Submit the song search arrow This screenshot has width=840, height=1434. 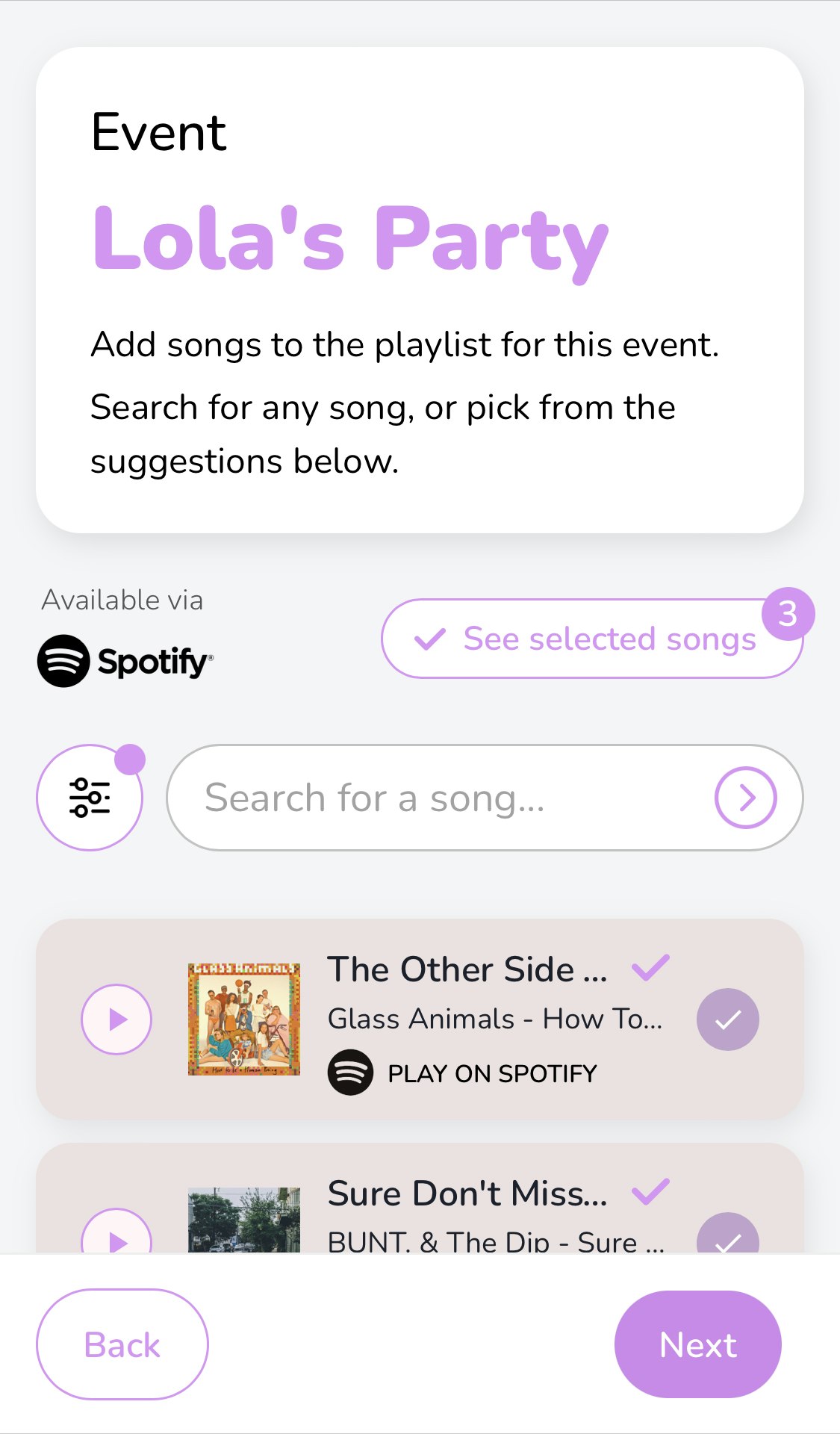point(745,798)
